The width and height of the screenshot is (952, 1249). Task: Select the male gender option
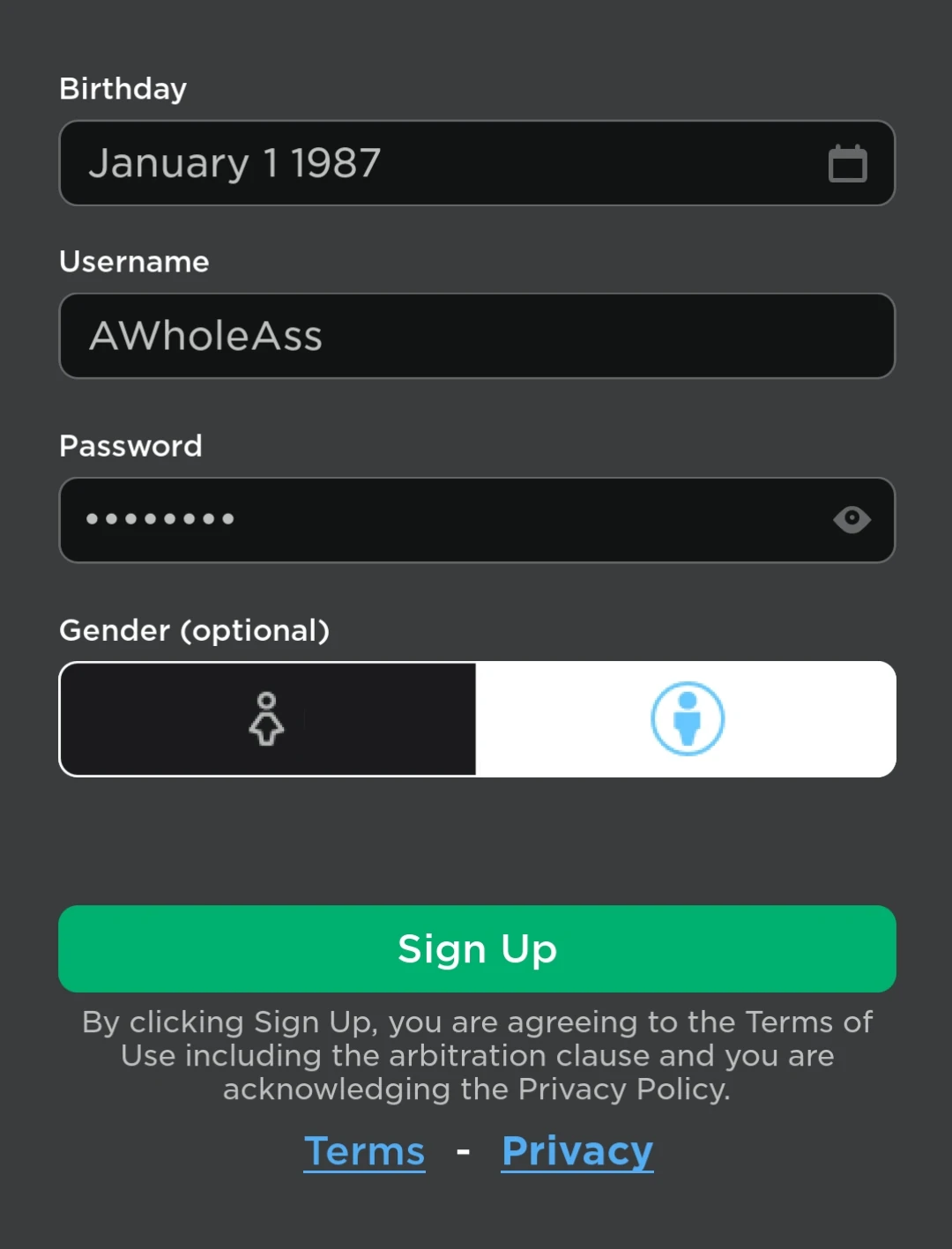687,719
